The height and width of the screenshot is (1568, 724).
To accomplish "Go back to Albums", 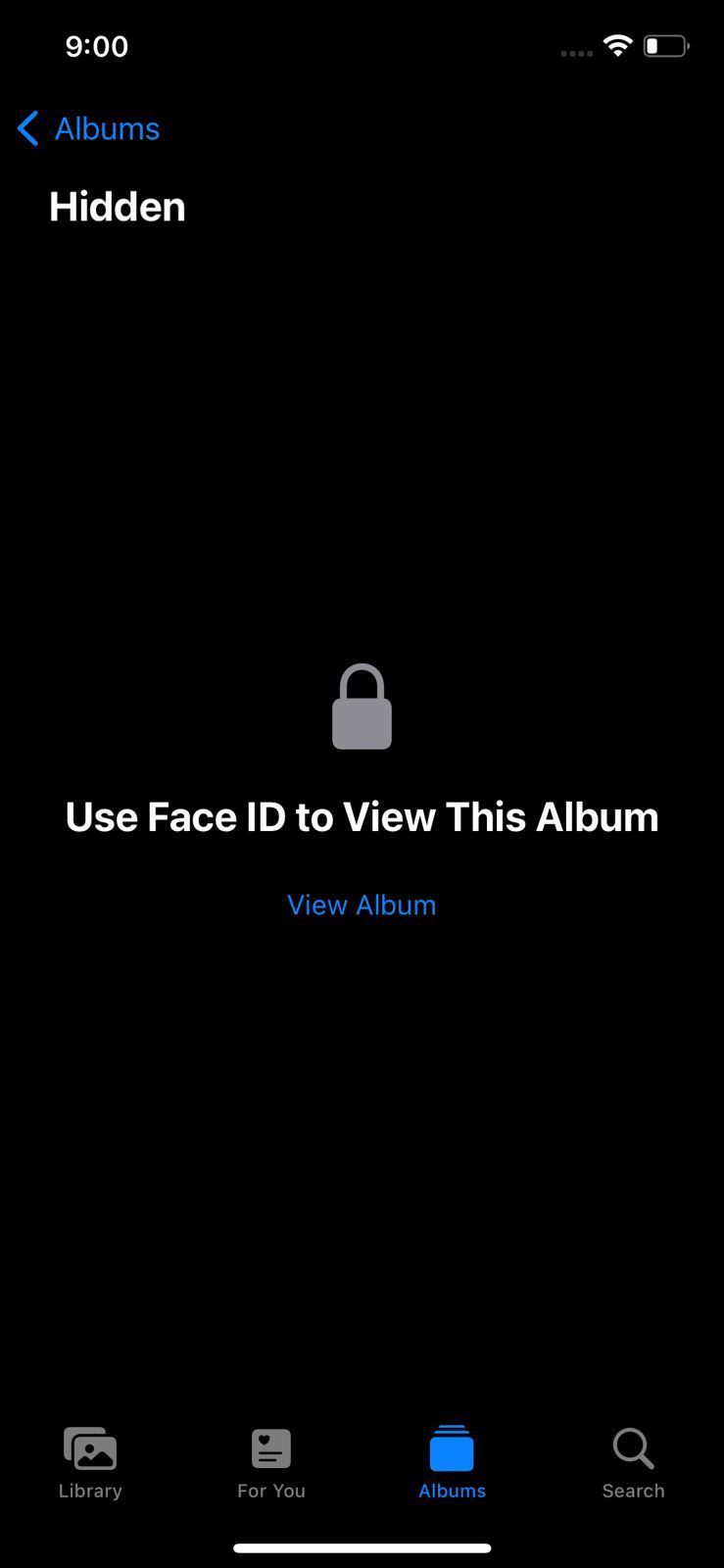I will pyautogui.click(x=89, y=128).
